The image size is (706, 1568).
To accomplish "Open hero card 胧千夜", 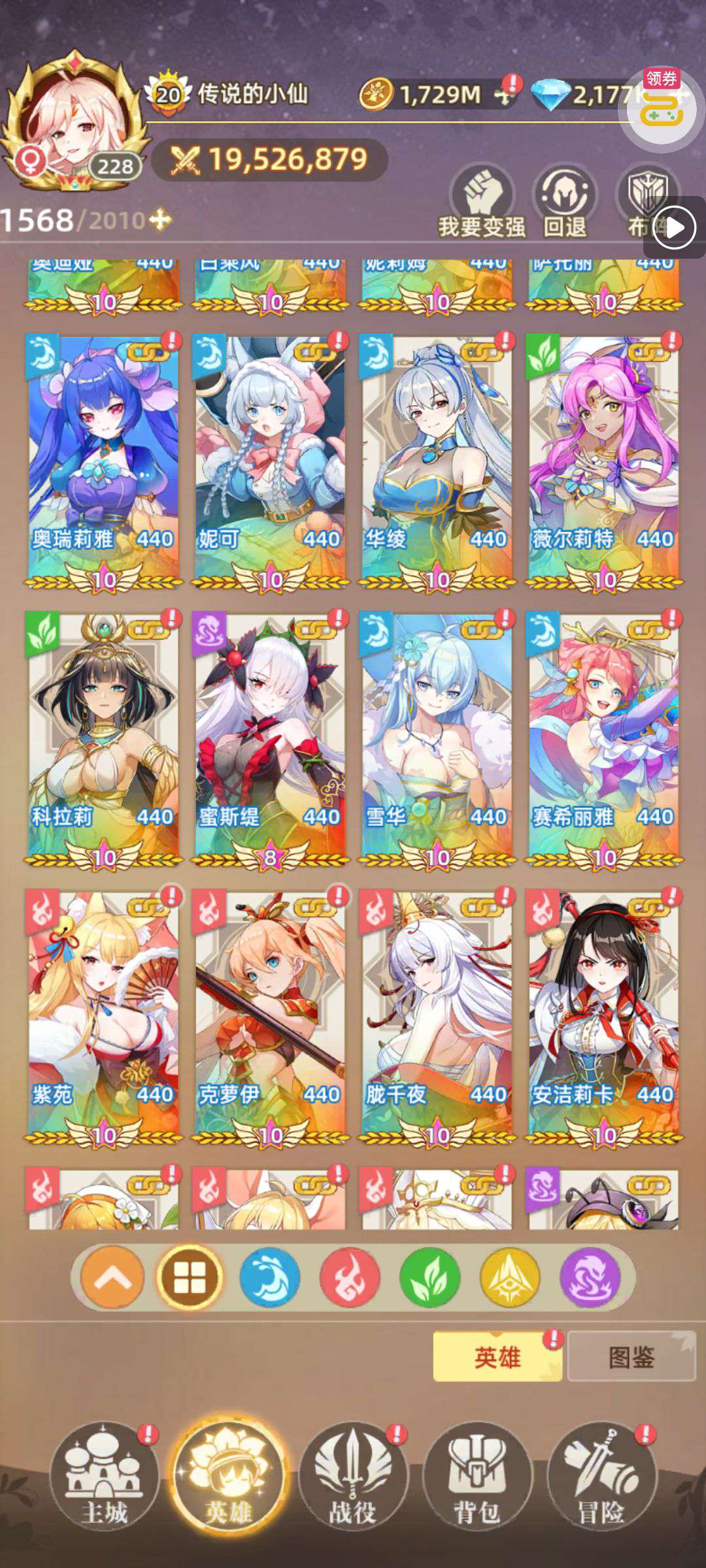I will 437,1017.
